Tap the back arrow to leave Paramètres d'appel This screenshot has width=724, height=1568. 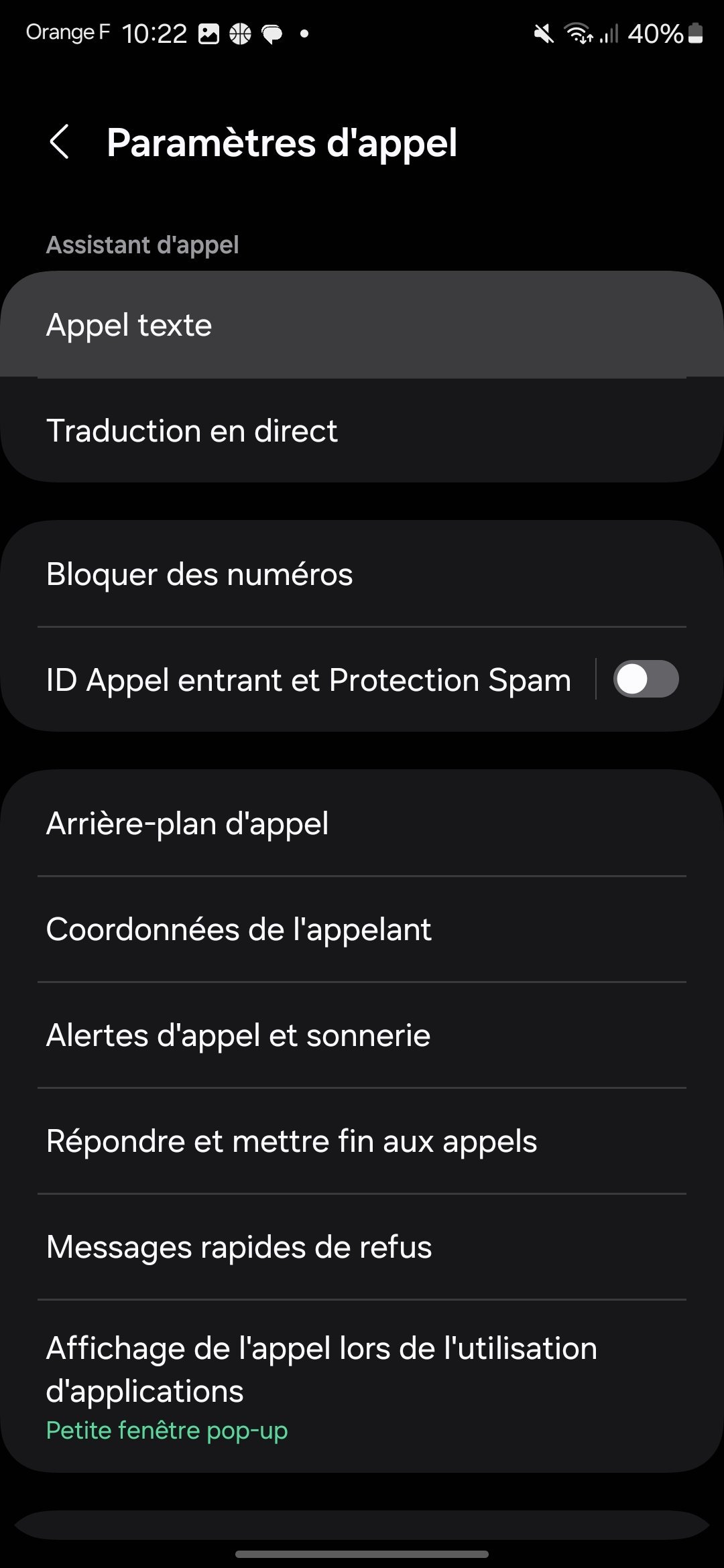point(60,143)
